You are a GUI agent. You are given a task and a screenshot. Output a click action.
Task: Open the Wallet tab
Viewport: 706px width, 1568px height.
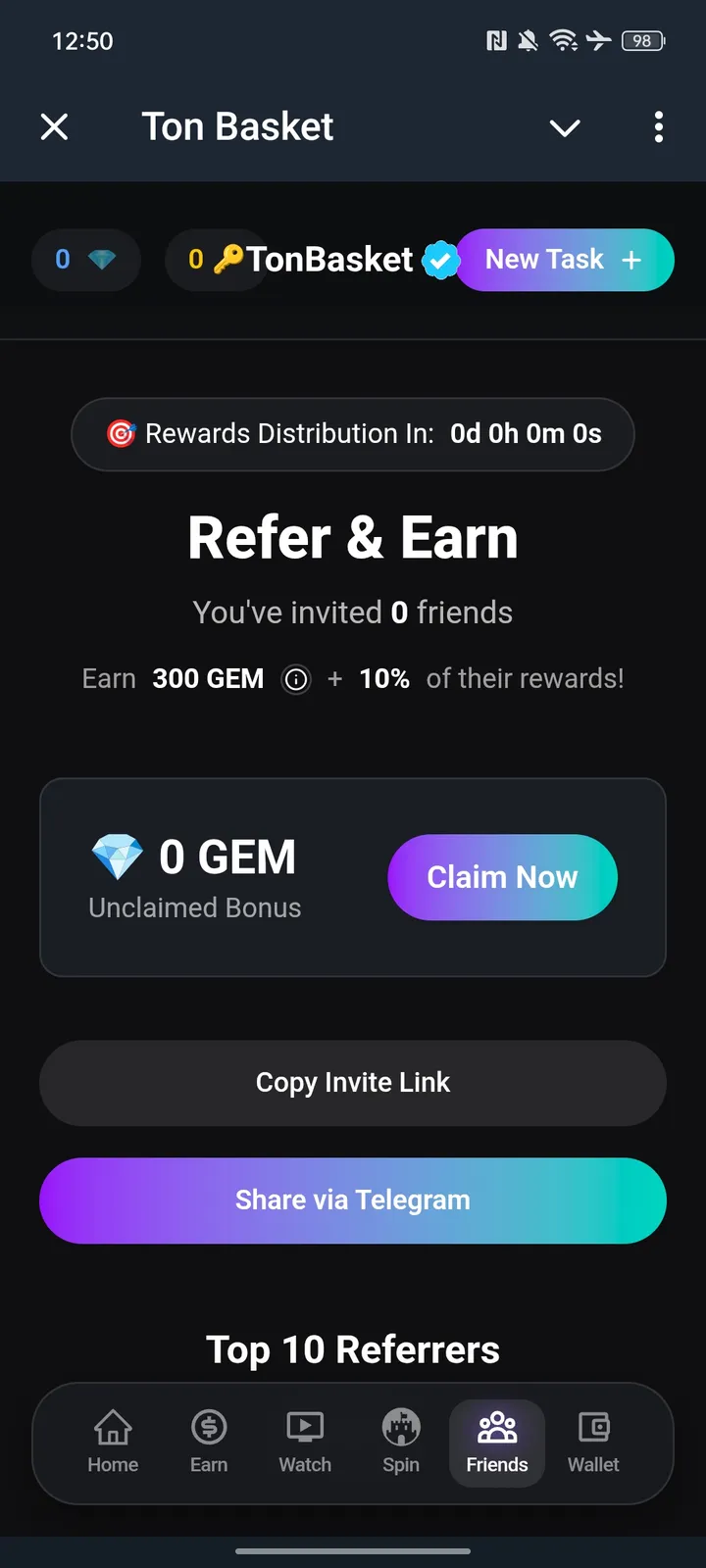point(593,1442)
